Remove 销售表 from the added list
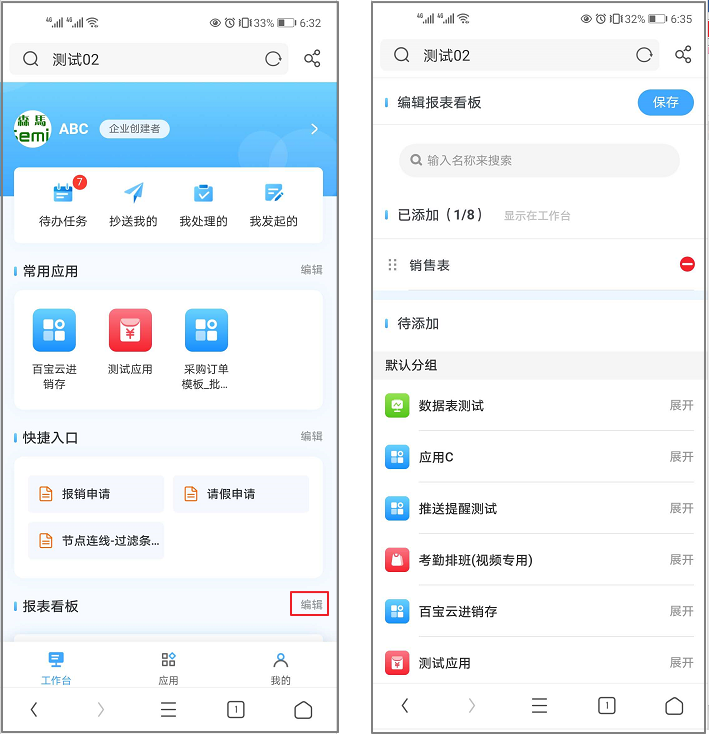This screenshot has height=734, width=709. tap(687, 264)
